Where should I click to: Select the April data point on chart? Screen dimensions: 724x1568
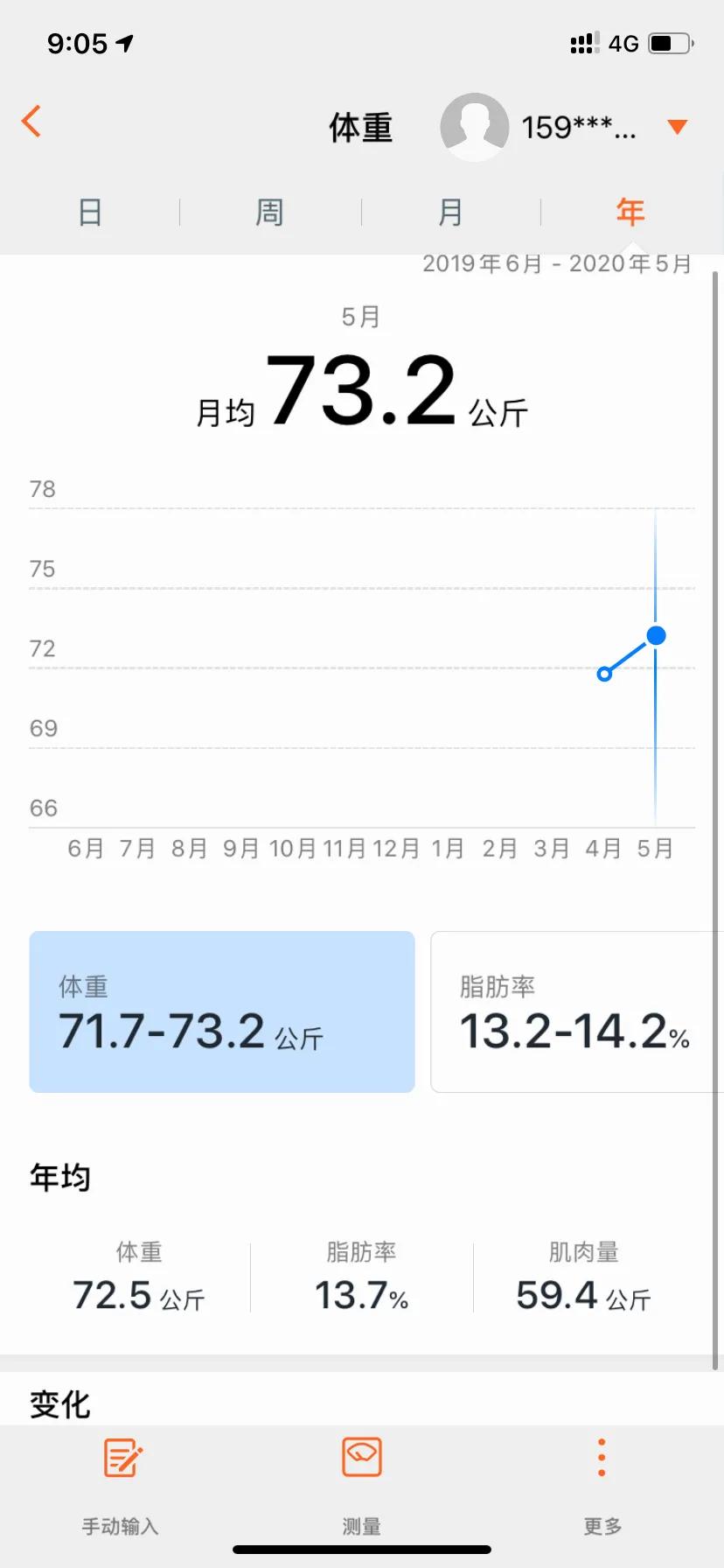pos(604,674)
